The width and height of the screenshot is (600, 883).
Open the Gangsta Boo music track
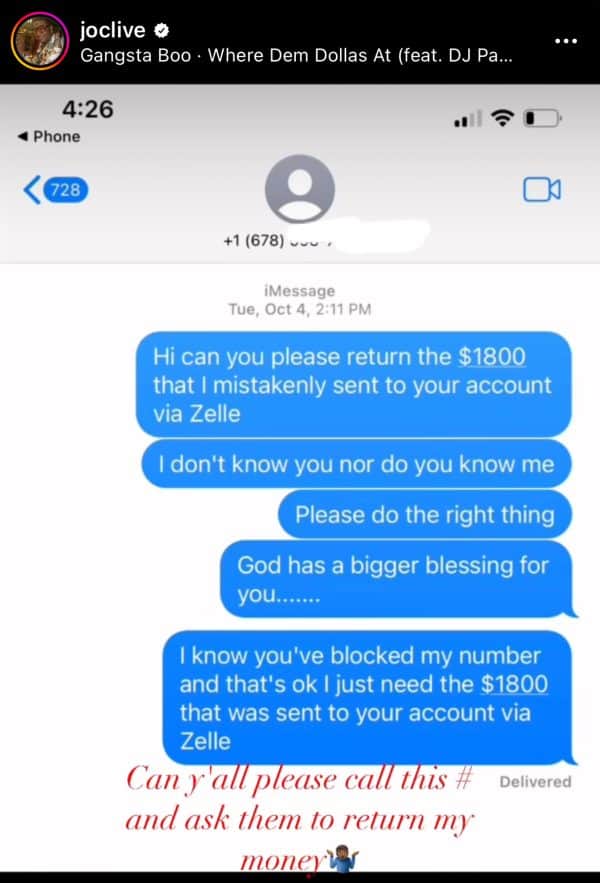click(x=296, y=52)
